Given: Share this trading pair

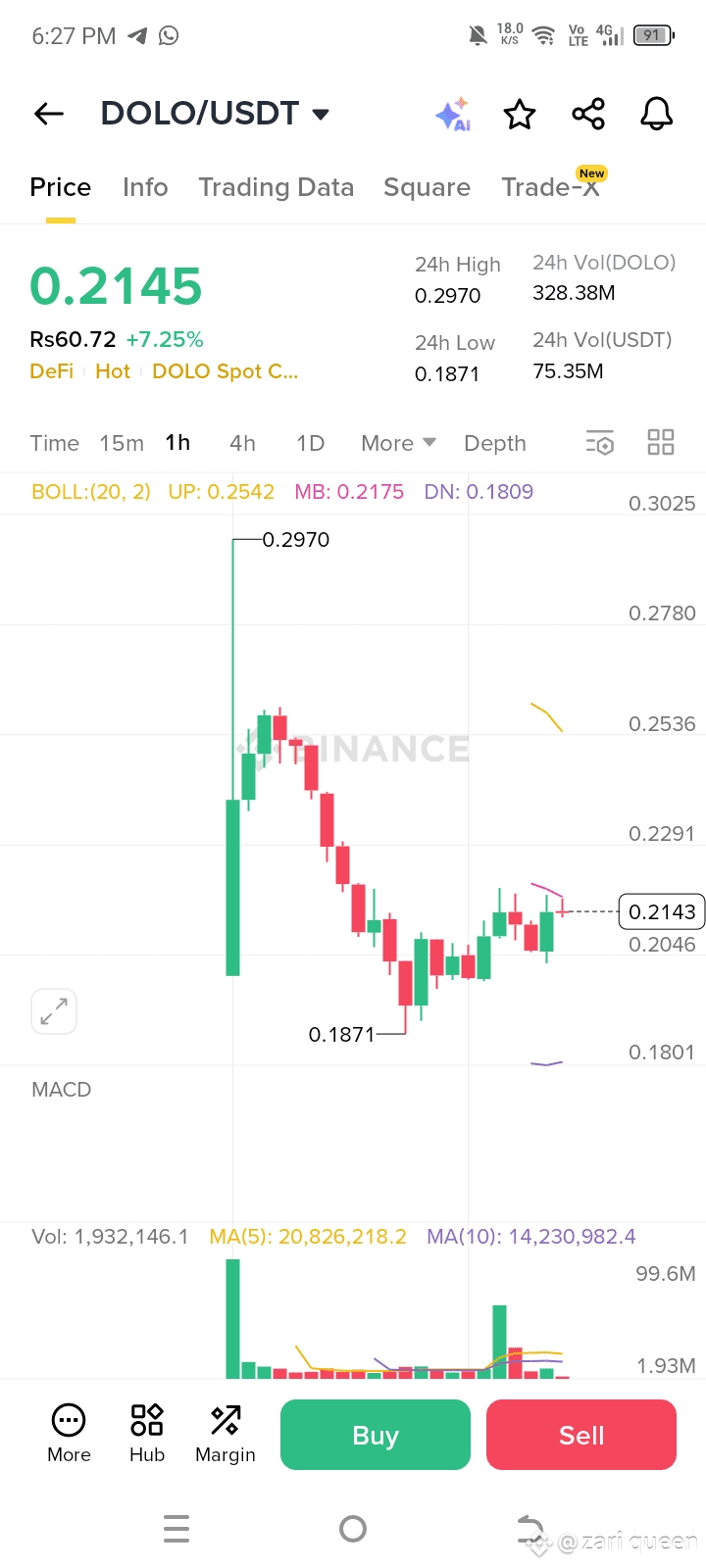Looking at the screenshot, I should point(588,115).
